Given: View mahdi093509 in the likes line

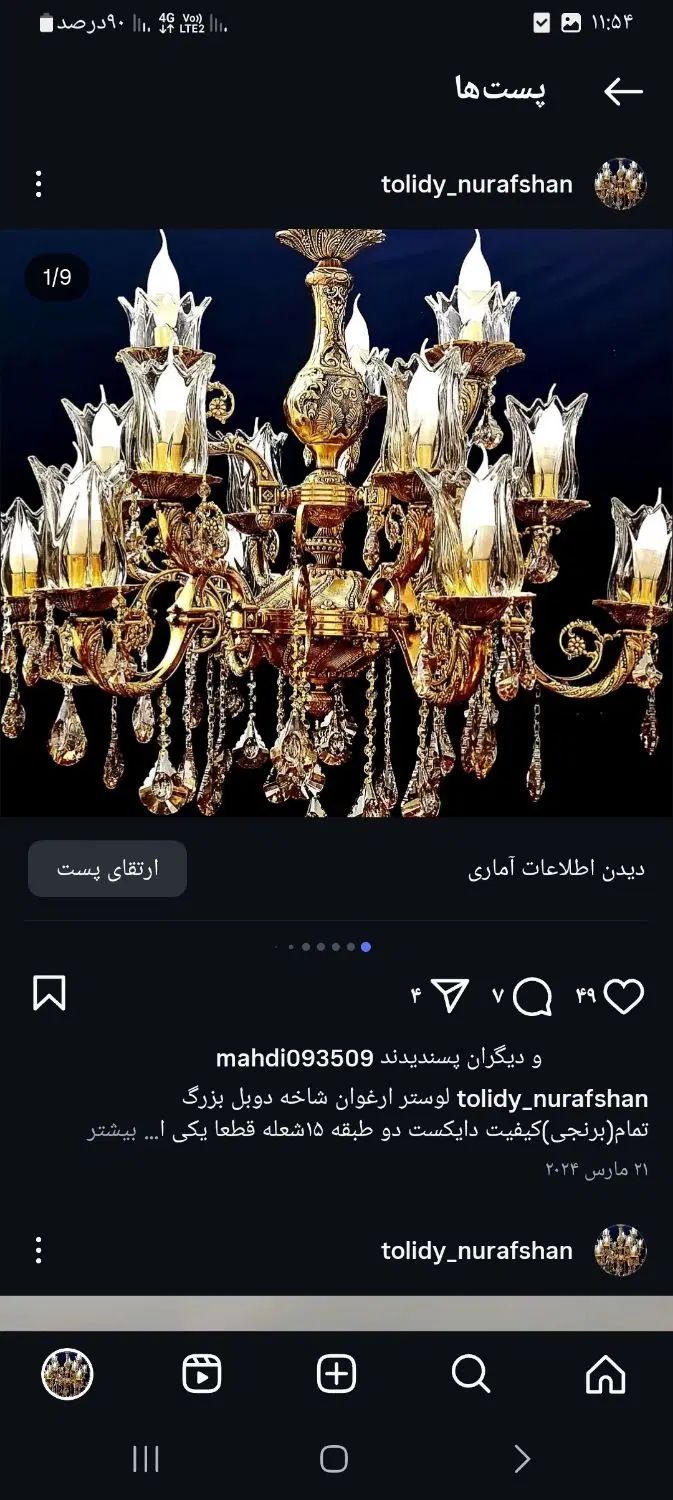Looking at the screenshot, I should (x=295, y=1058).
